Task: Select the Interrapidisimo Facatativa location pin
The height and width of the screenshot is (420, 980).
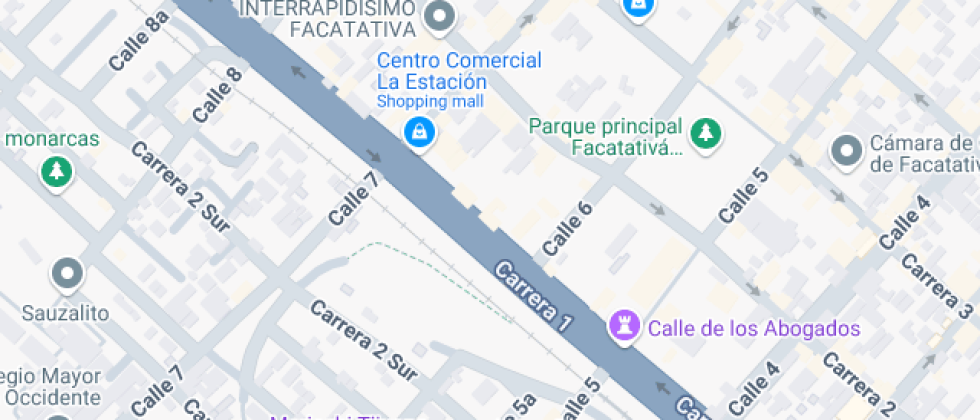Action: pos(439,15)
